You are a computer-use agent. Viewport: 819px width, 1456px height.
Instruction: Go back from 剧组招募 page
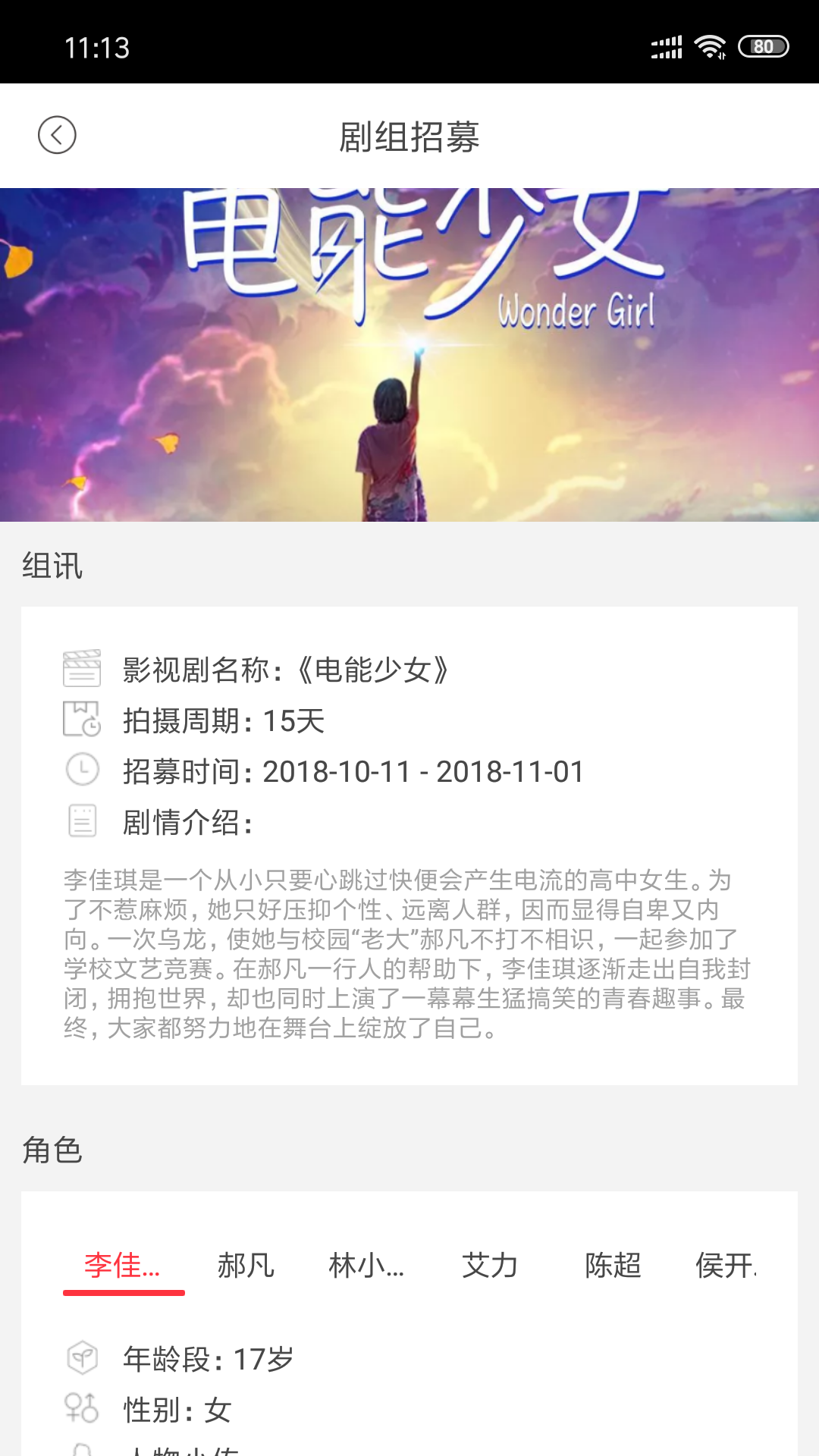click(x=57, y=136)
